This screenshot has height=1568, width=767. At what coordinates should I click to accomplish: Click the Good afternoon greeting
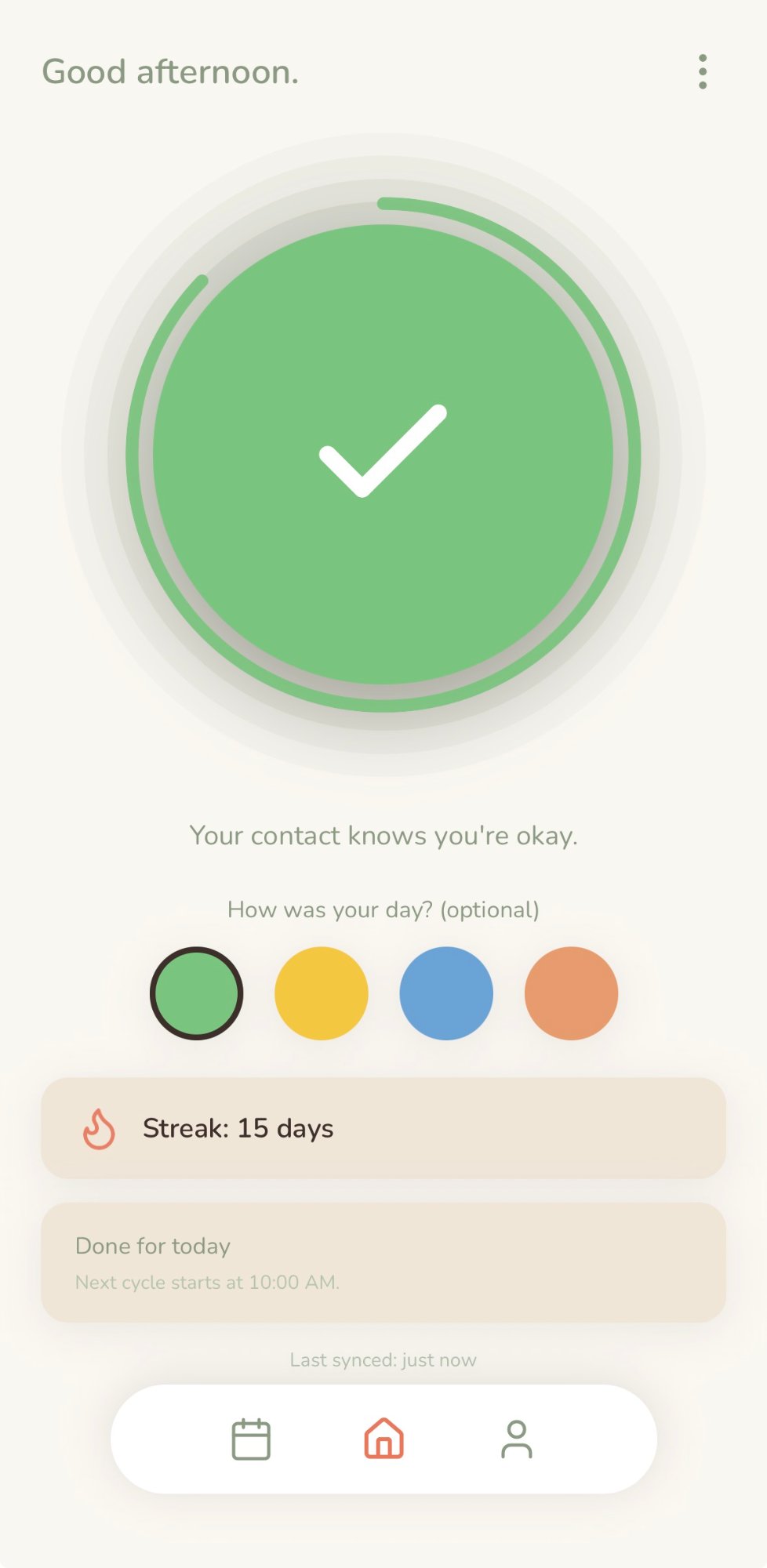[169, 72]
